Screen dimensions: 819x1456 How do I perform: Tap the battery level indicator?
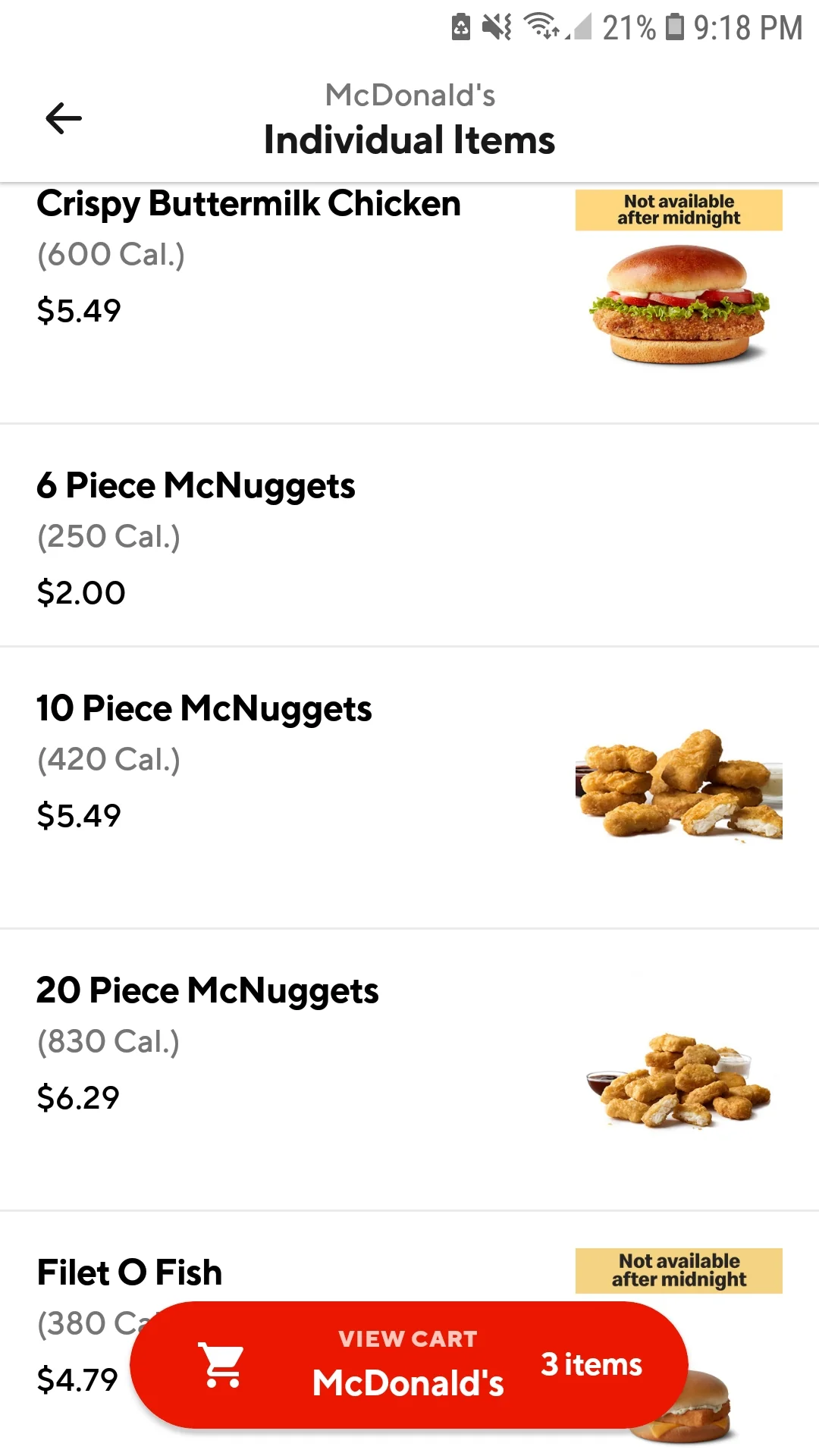(x=673, y=27)
